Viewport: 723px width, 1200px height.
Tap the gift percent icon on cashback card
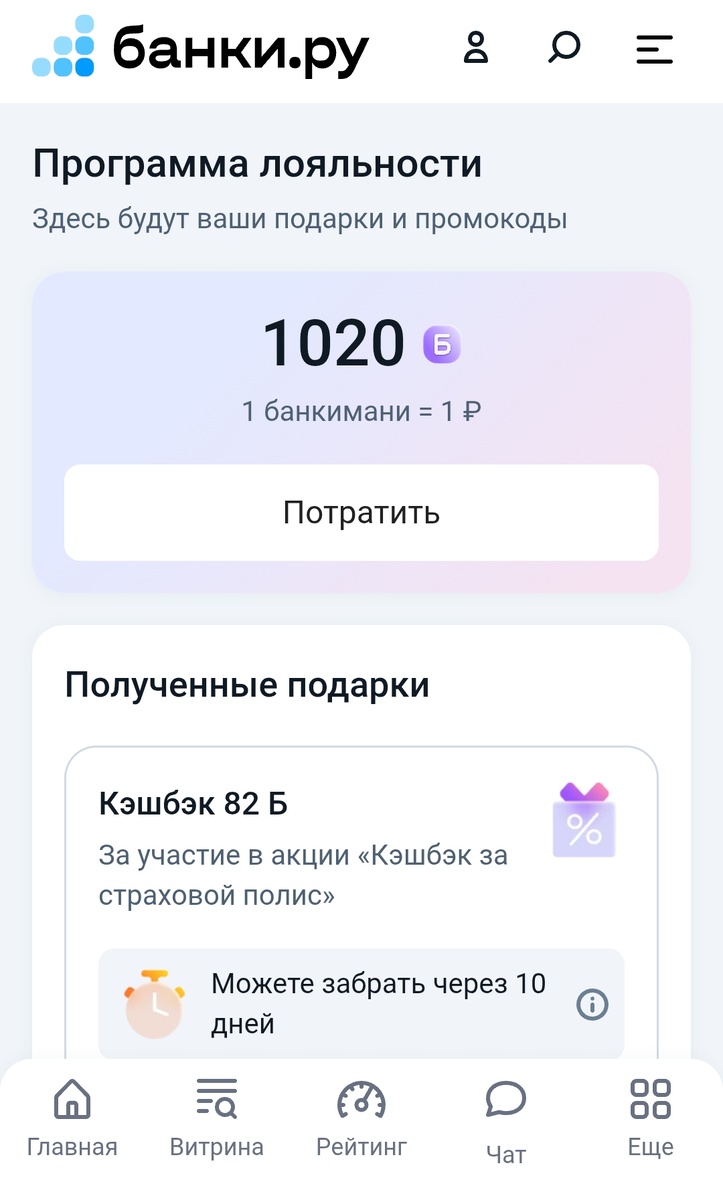point(584,819)
